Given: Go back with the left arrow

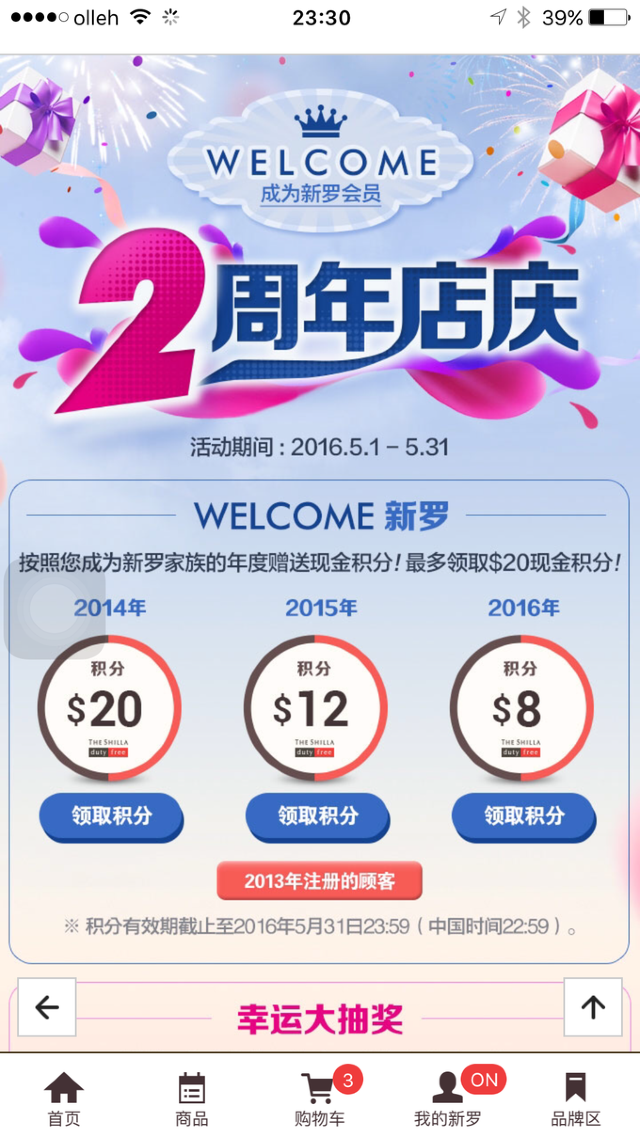Looking at the screenshot, I should click(47, 1007).
